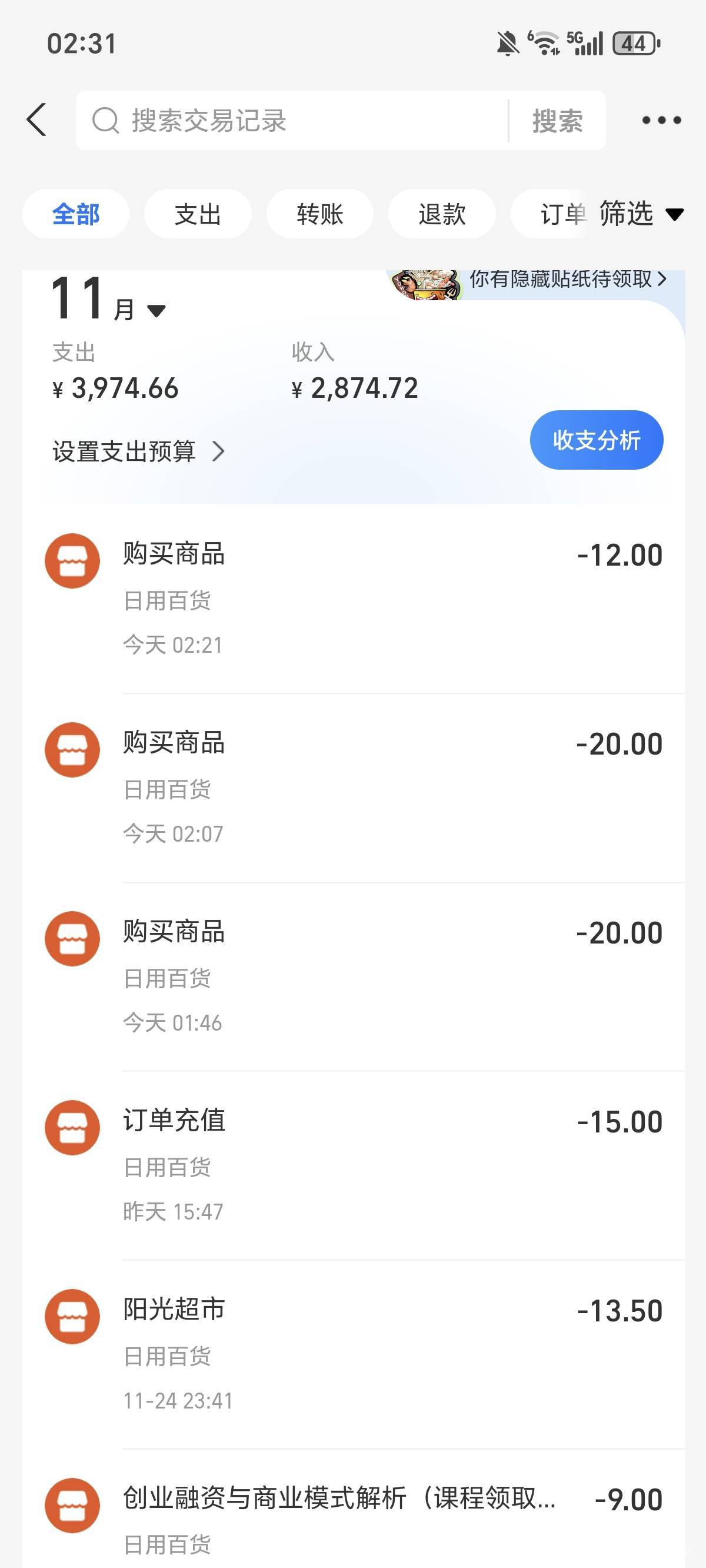Switch to the 支出 tab
The height and width of the screenshot is (1568, 706).
coord(198,214)
